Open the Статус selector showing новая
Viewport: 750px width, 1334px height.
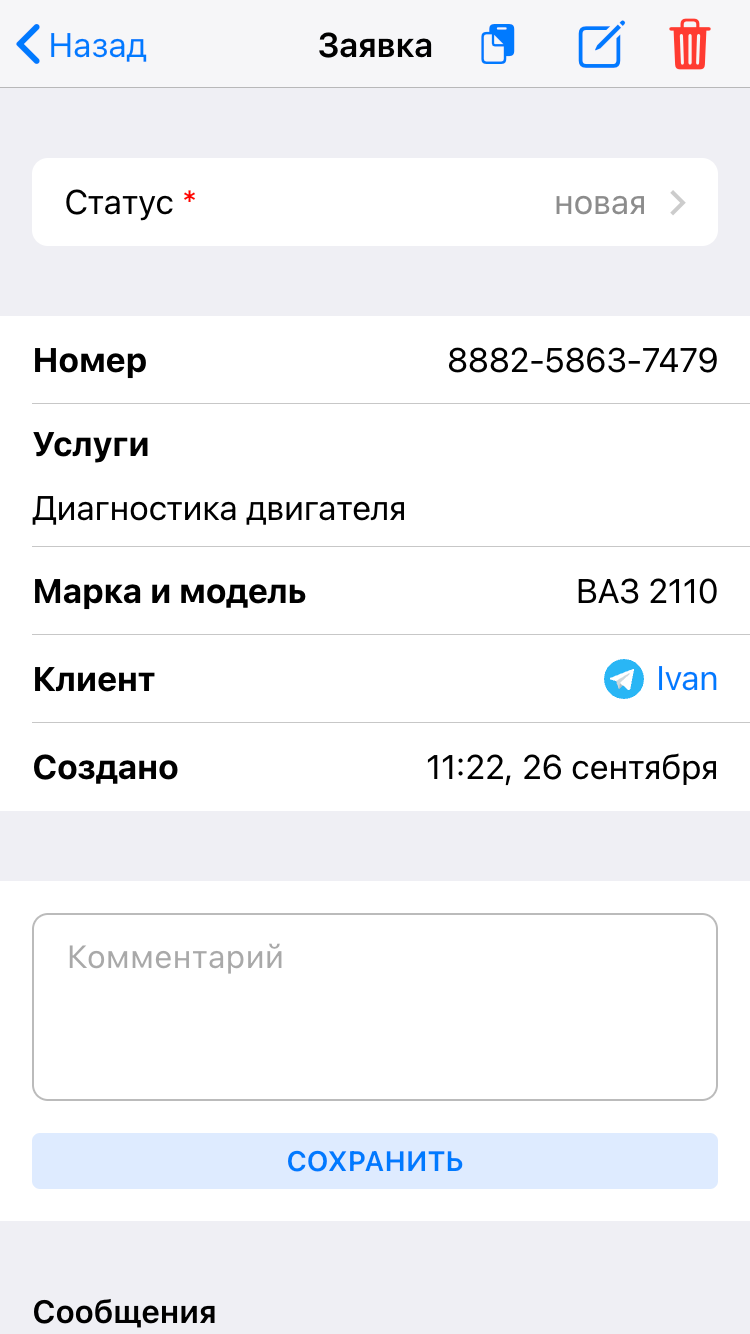[375, 203]
